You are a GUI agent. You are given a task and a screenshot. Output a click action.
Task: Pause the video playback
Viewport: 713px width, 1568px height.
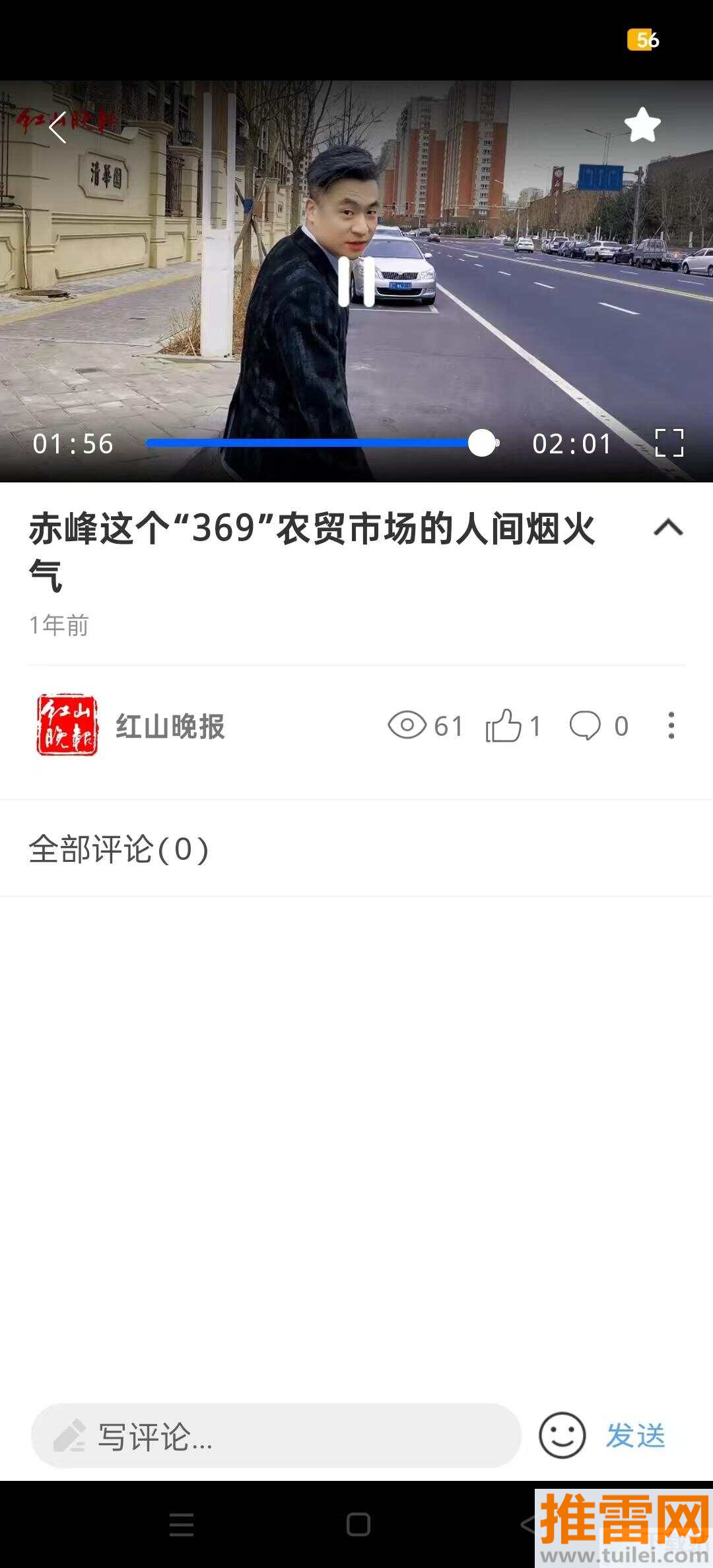point(356,281)
